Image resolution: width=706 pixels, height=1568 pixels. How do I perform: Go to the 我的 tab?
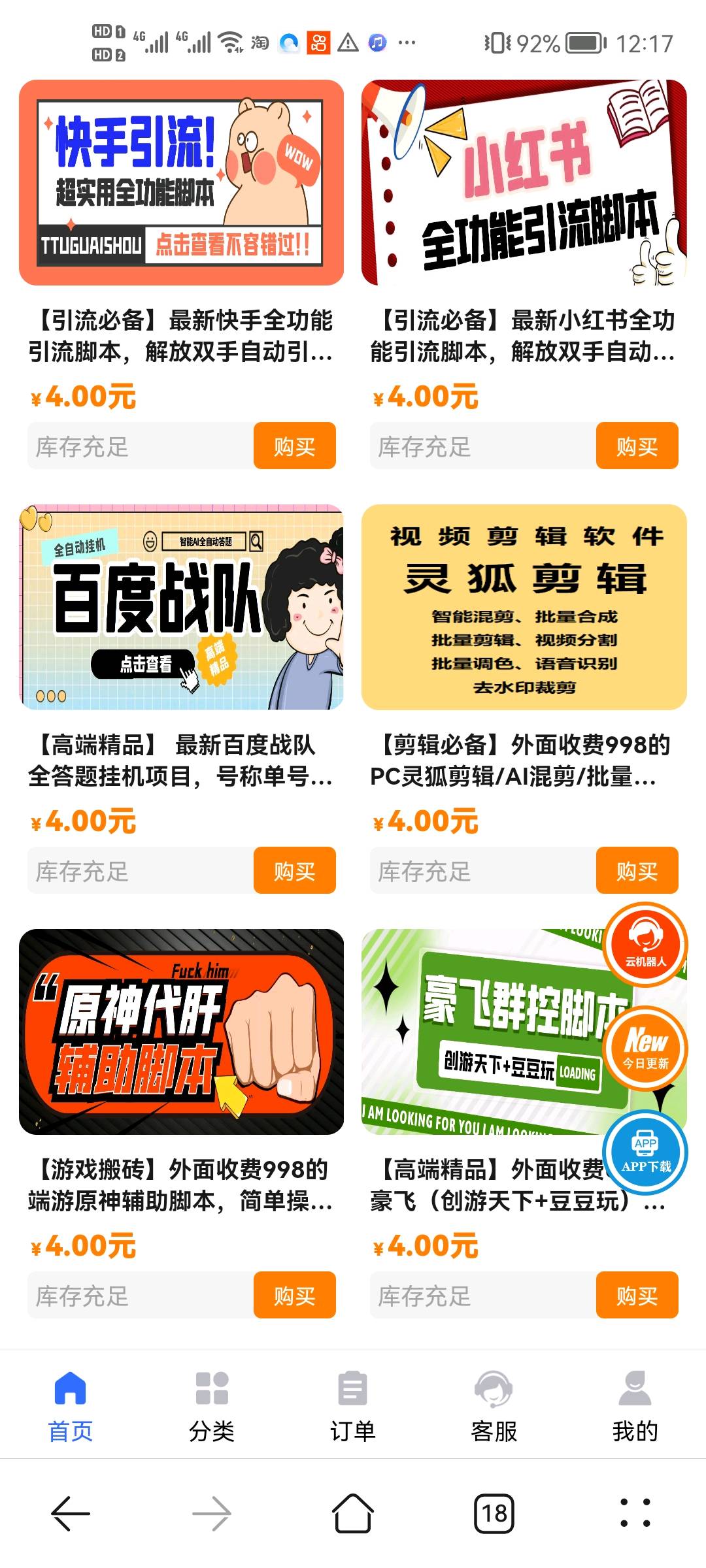[x=635, y=1405]
